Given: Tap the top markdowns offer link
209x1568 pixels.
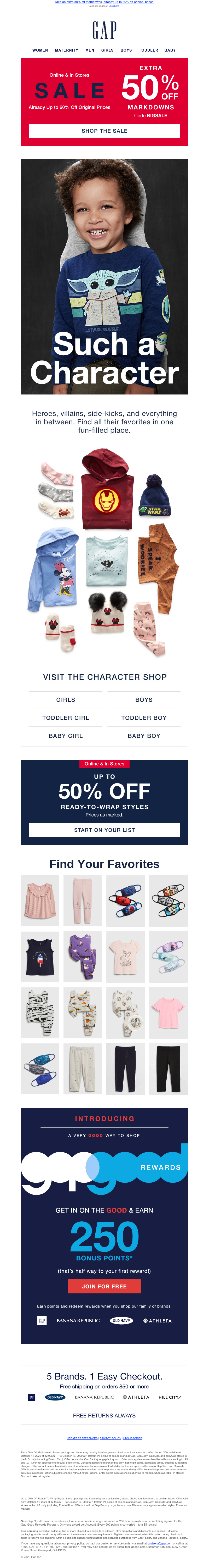Looking at the screenshot, I should coord(104,2).
